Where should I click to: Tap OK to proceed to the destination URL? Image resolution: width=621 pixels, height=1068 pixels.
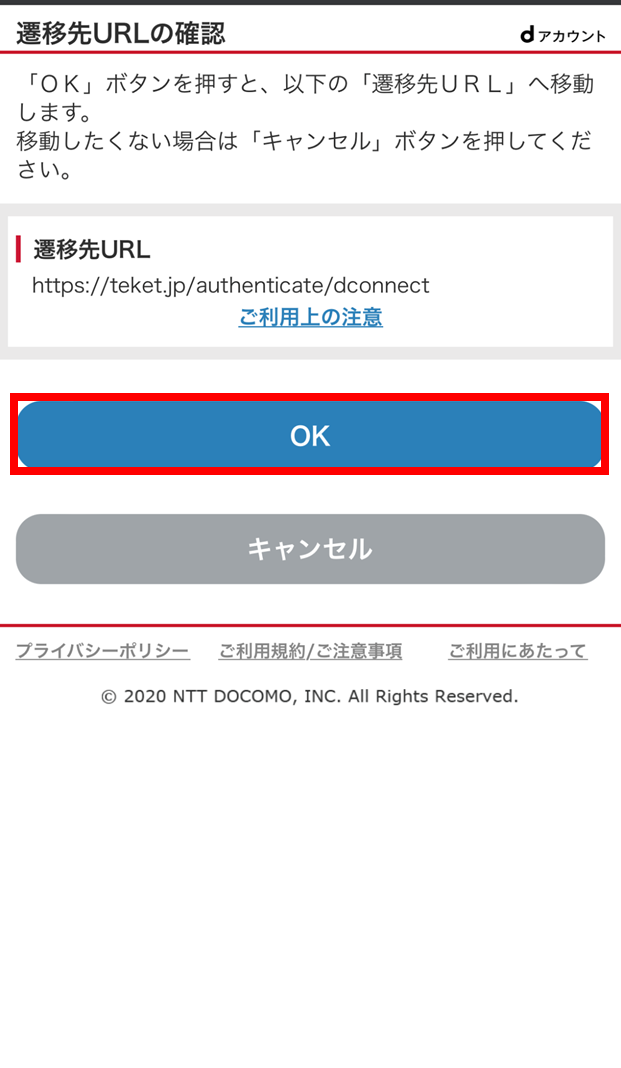[310, 435]
